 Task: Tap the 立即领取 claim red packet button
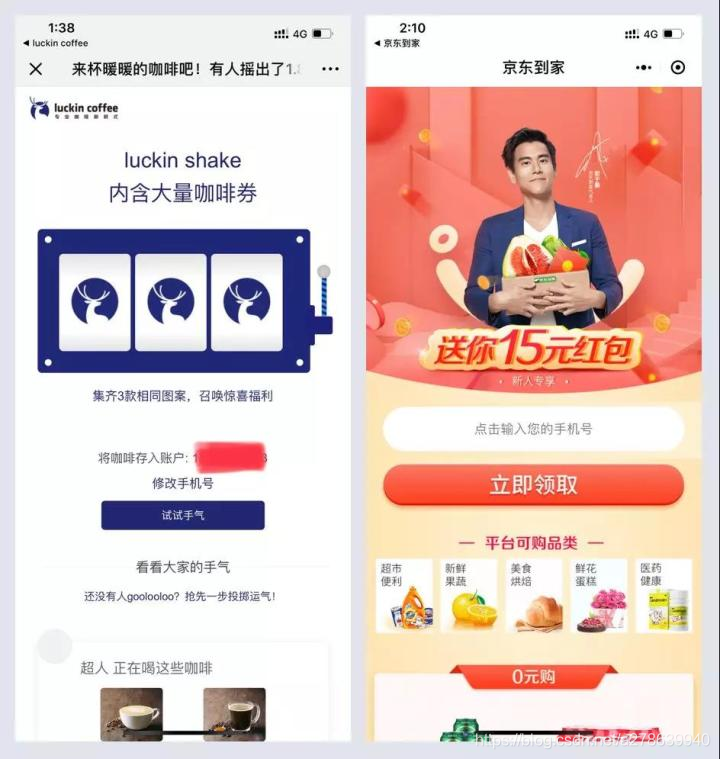(534, 485)
